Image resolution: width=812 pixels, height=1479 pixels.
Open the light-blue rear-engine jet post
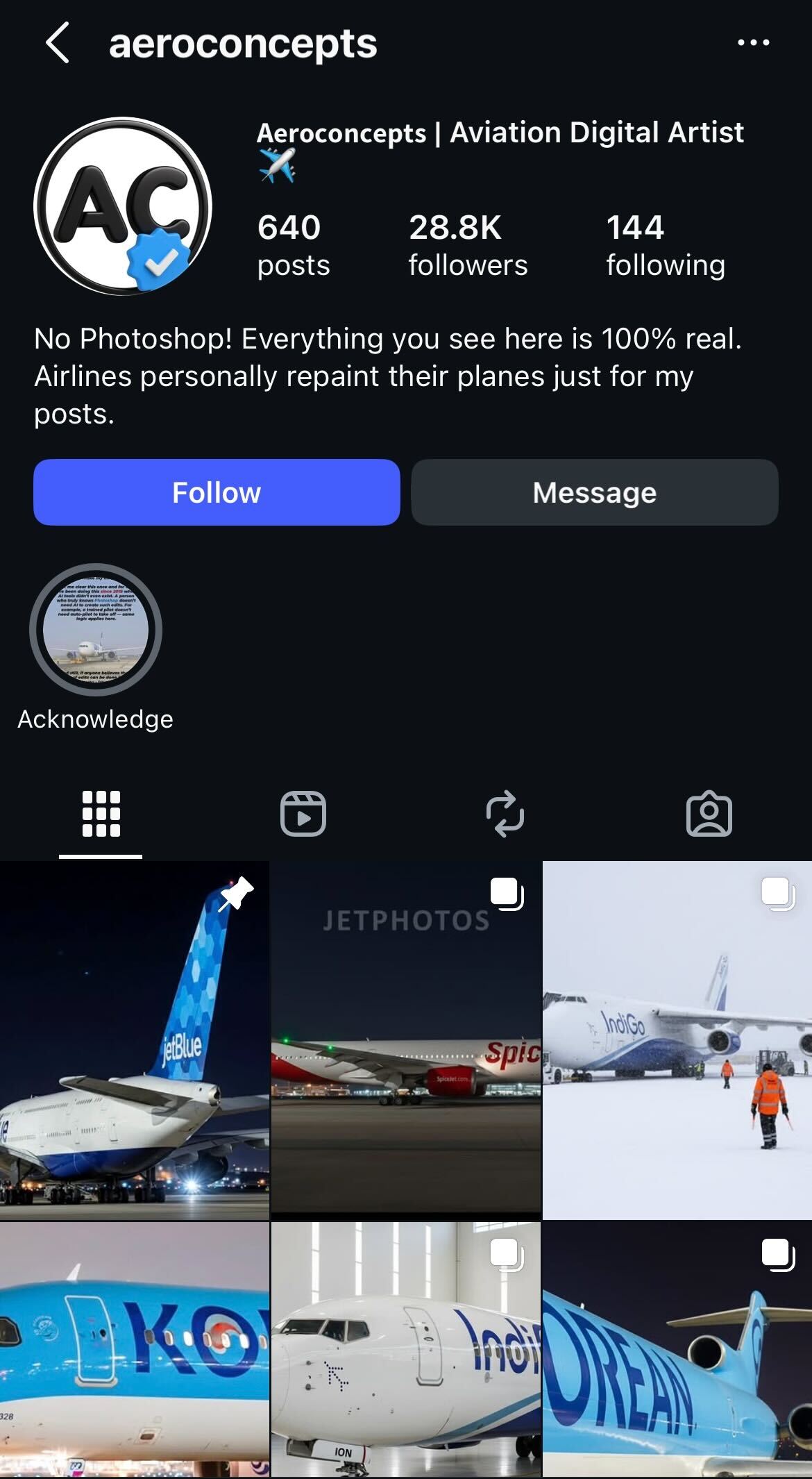[677, 1351]
